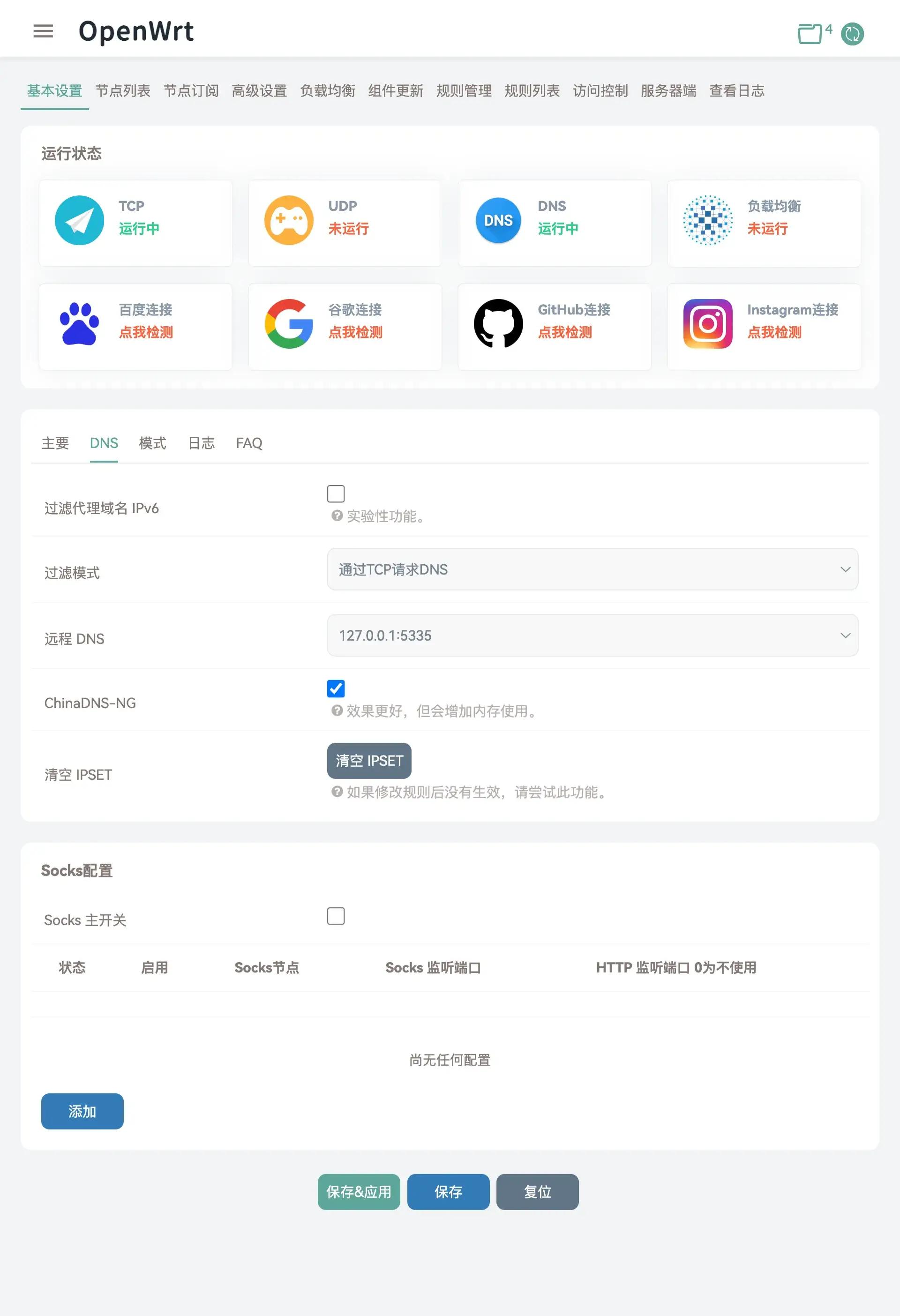This screenshot has width=900, height=1316.
Task: Uncheck the ChinaDNS-NG checkbox
Action: click(336, 688)
